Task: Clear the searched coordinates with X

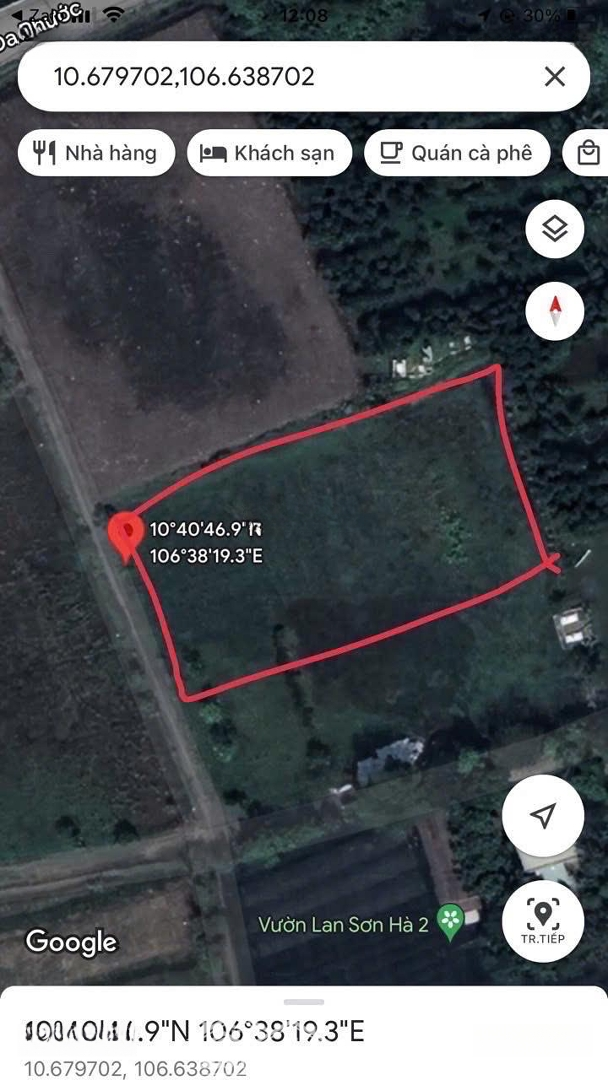Action: (555, 76)
